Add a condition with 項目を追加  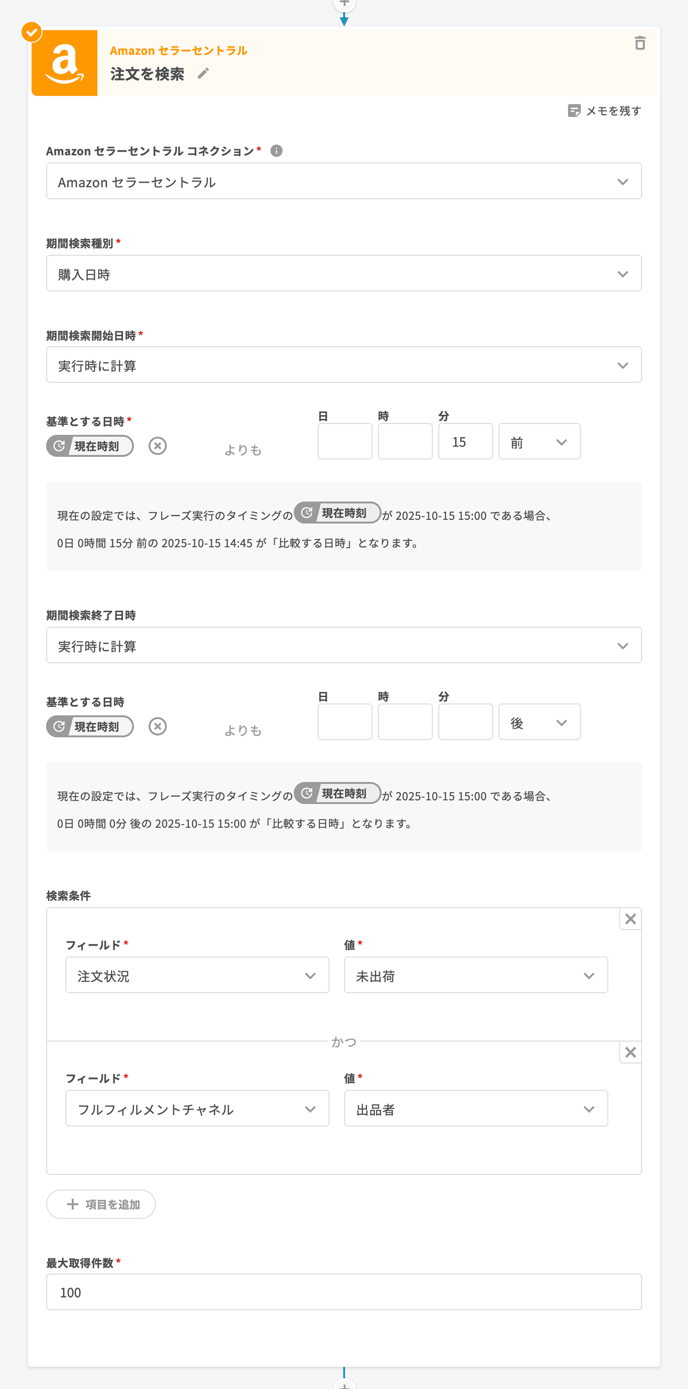tap(101, 1204)
